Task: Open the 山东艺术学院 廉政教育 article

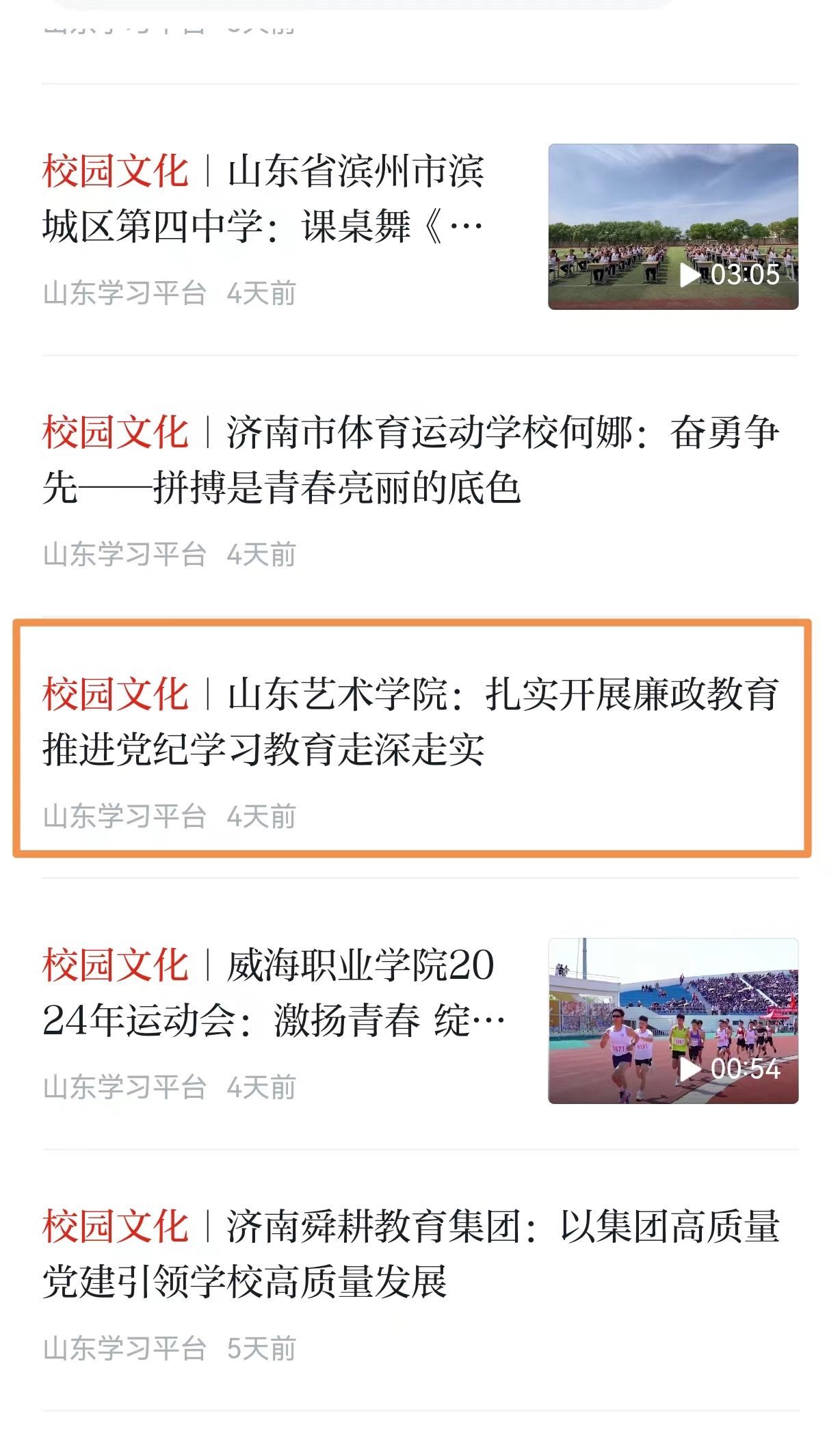Action: tap(410, 722)
